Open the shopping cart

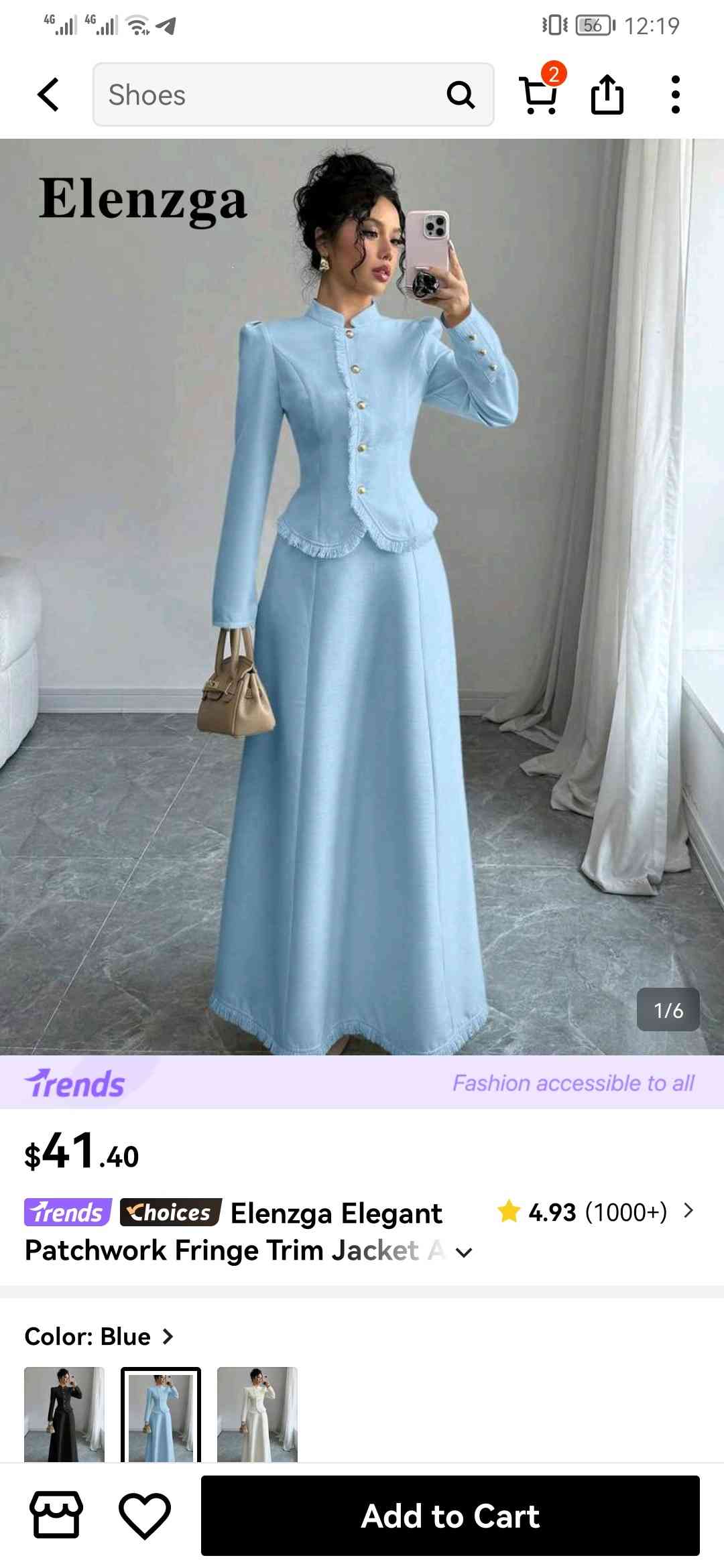click(x=540, y=94)
